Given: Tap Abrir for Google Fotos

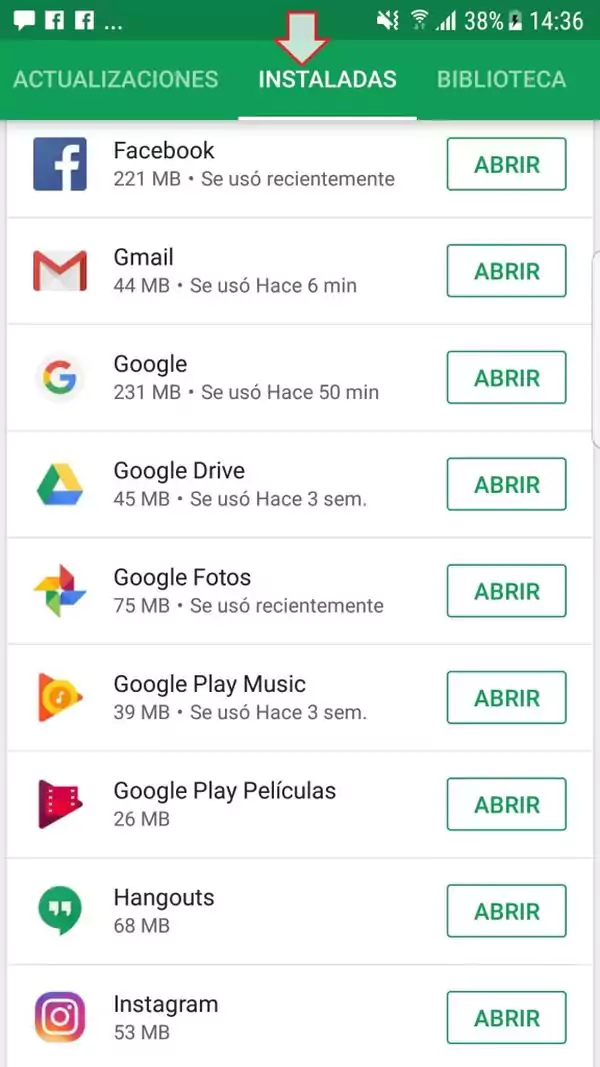Looking at the screenshot, I should [506, 591].
